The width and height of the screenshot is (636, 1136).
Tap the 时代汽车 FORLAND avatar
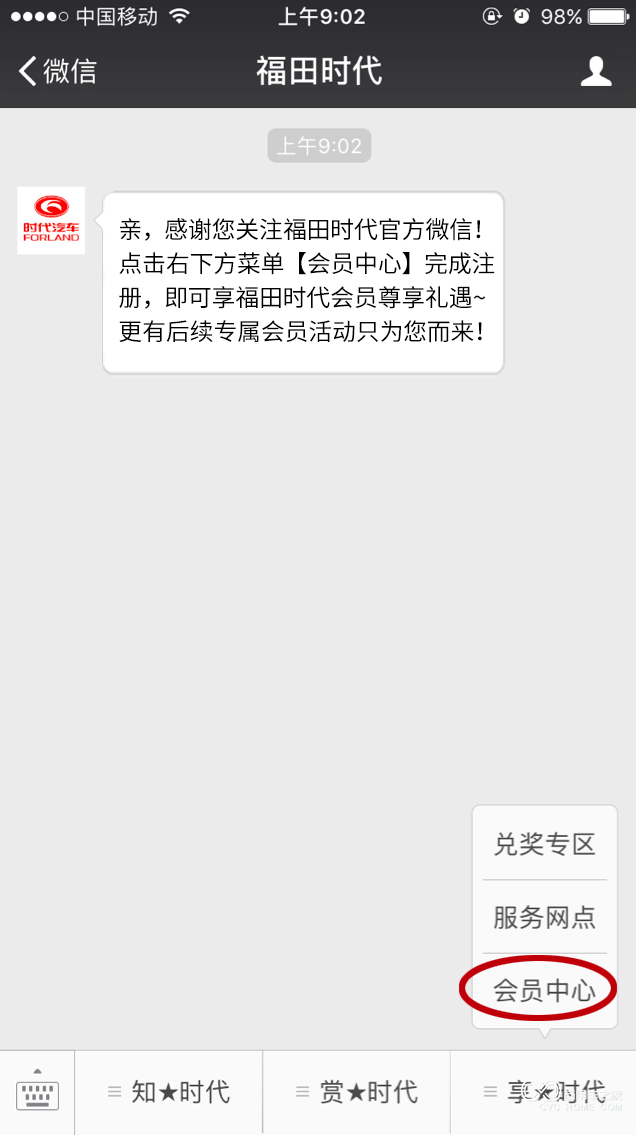51,220
